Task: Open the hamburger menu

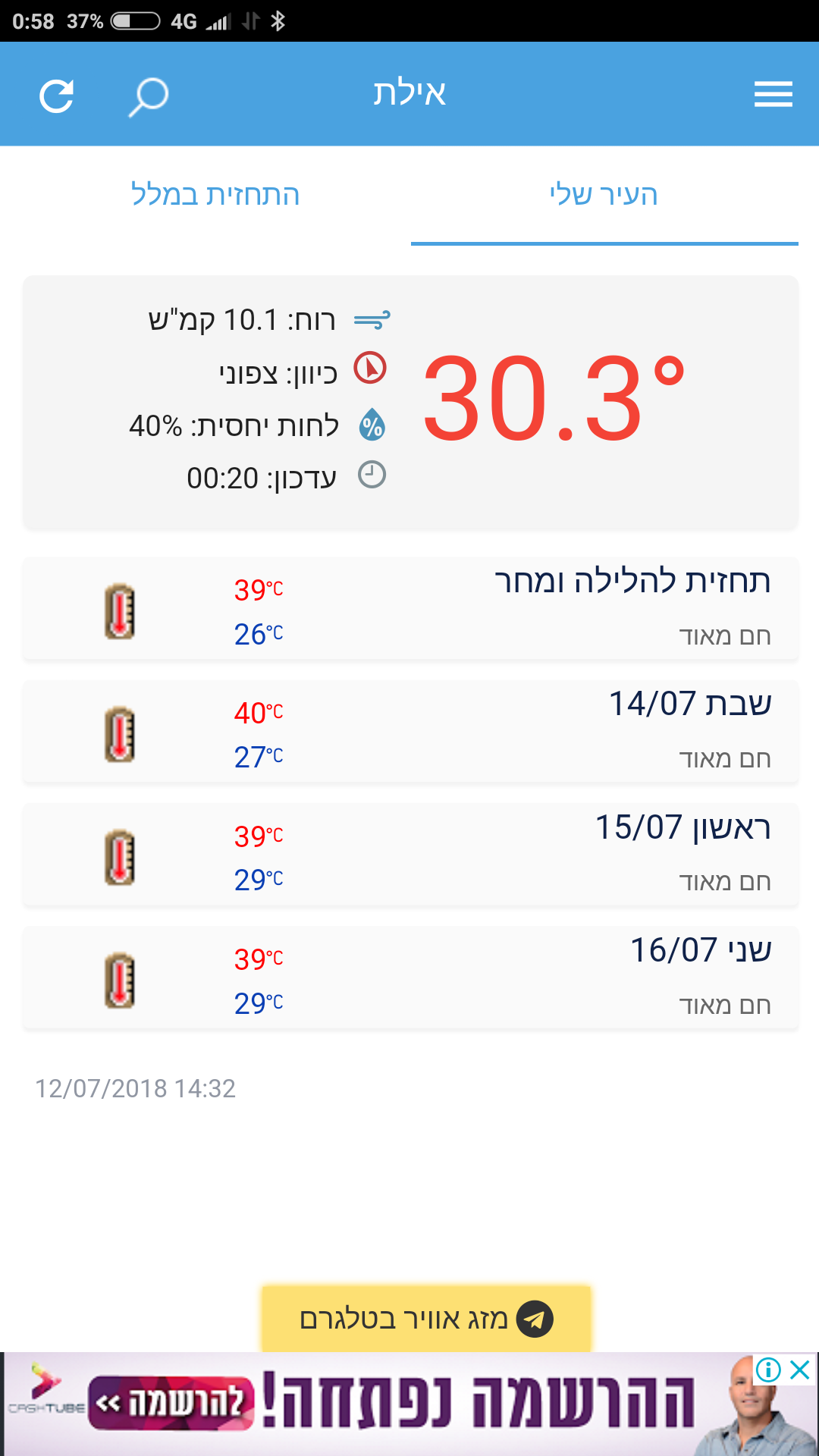Action: click(x=773, y=95)
